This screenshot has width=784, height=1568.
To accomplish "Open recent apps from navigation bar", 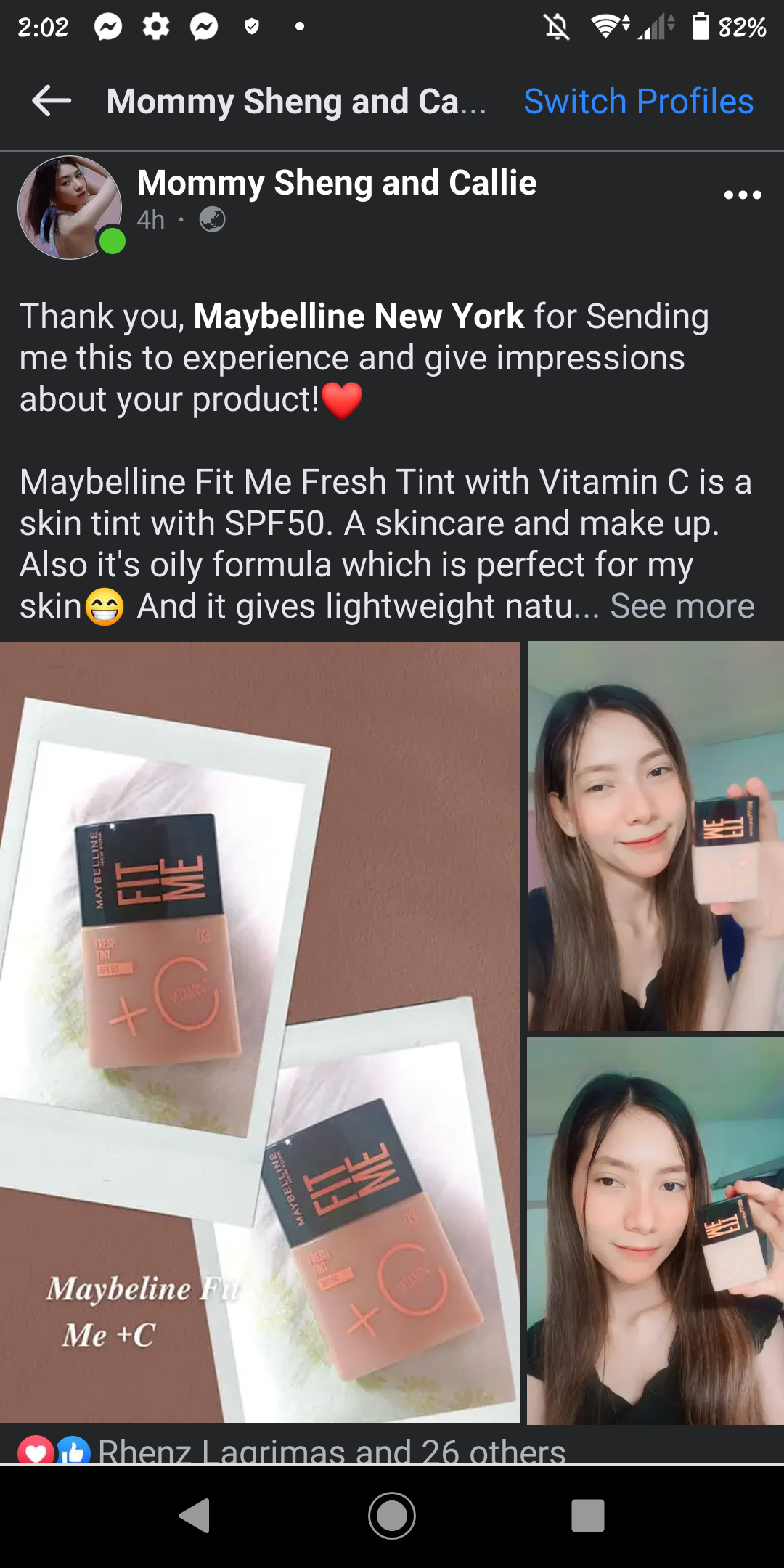I will coord(588,1516).
